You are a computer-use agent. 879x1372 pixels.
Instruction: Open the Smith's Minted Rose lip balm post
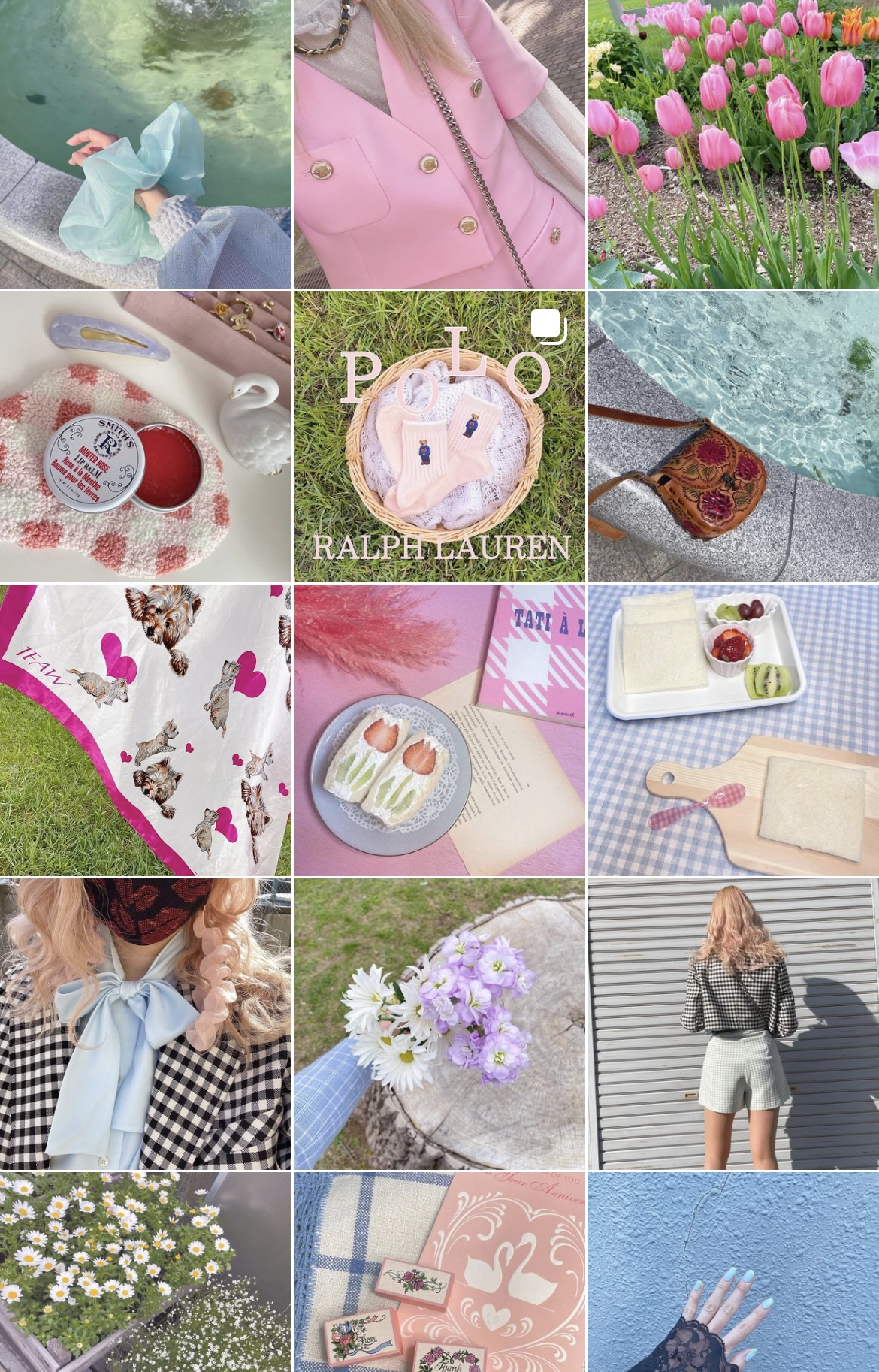tap(145, 437)
